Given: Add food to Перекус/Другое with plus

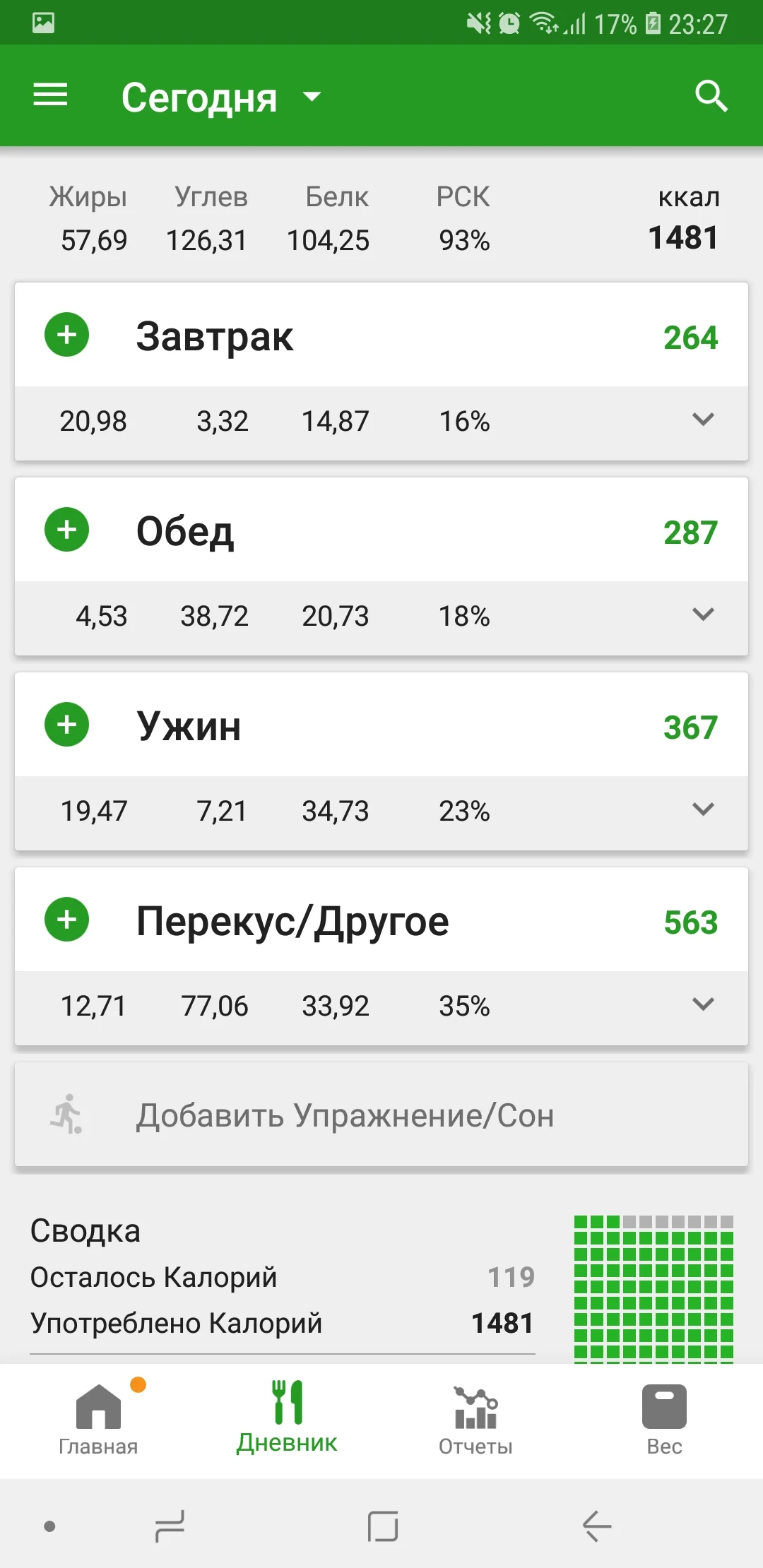Looking at the screenshot, I should 67,920.
